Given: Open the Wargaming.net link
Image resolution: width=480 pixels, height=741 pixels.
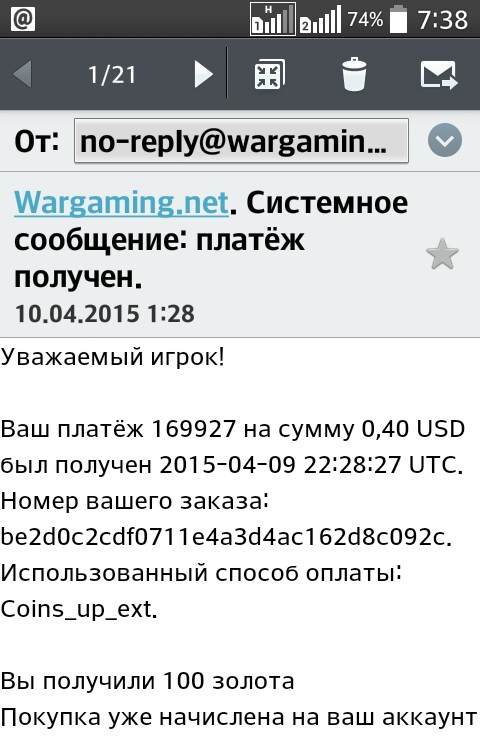Looking at the screenshot, I should click(121, 203).
